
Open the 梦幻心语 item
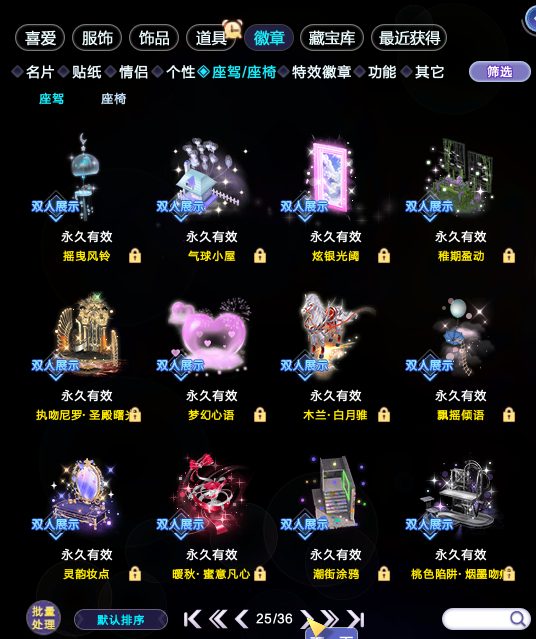click(x=211, y=336)
